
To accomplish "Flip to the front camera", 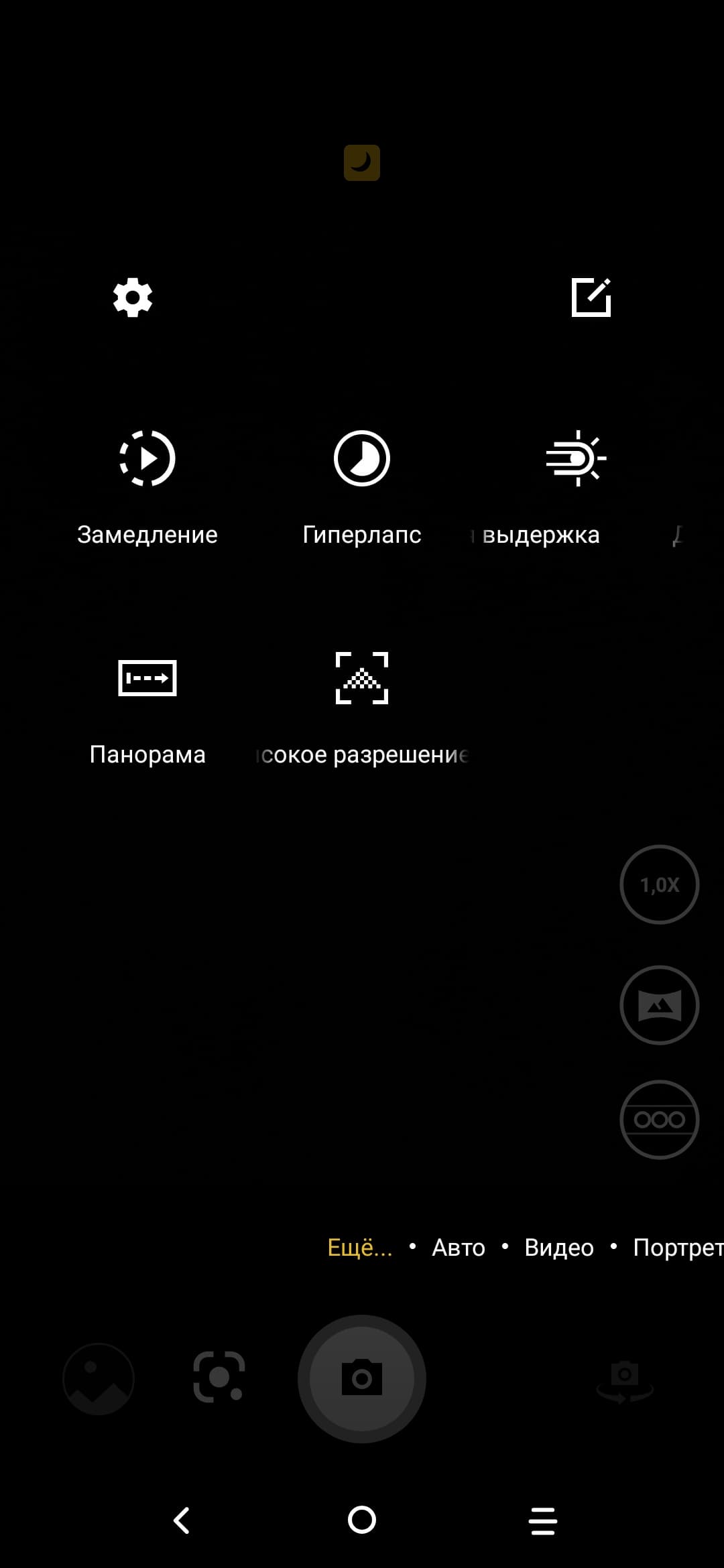I will (625, 1380).
